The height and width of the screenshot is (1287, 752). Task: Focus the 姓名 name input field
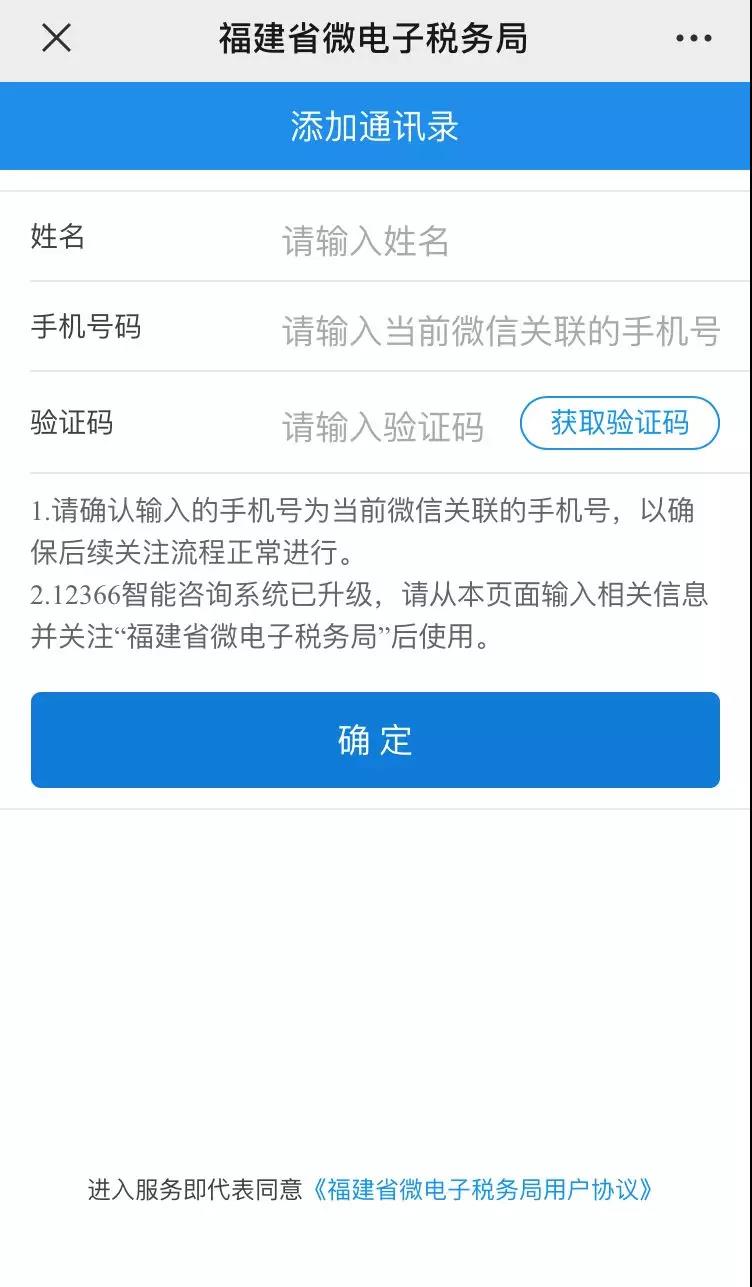500,241
